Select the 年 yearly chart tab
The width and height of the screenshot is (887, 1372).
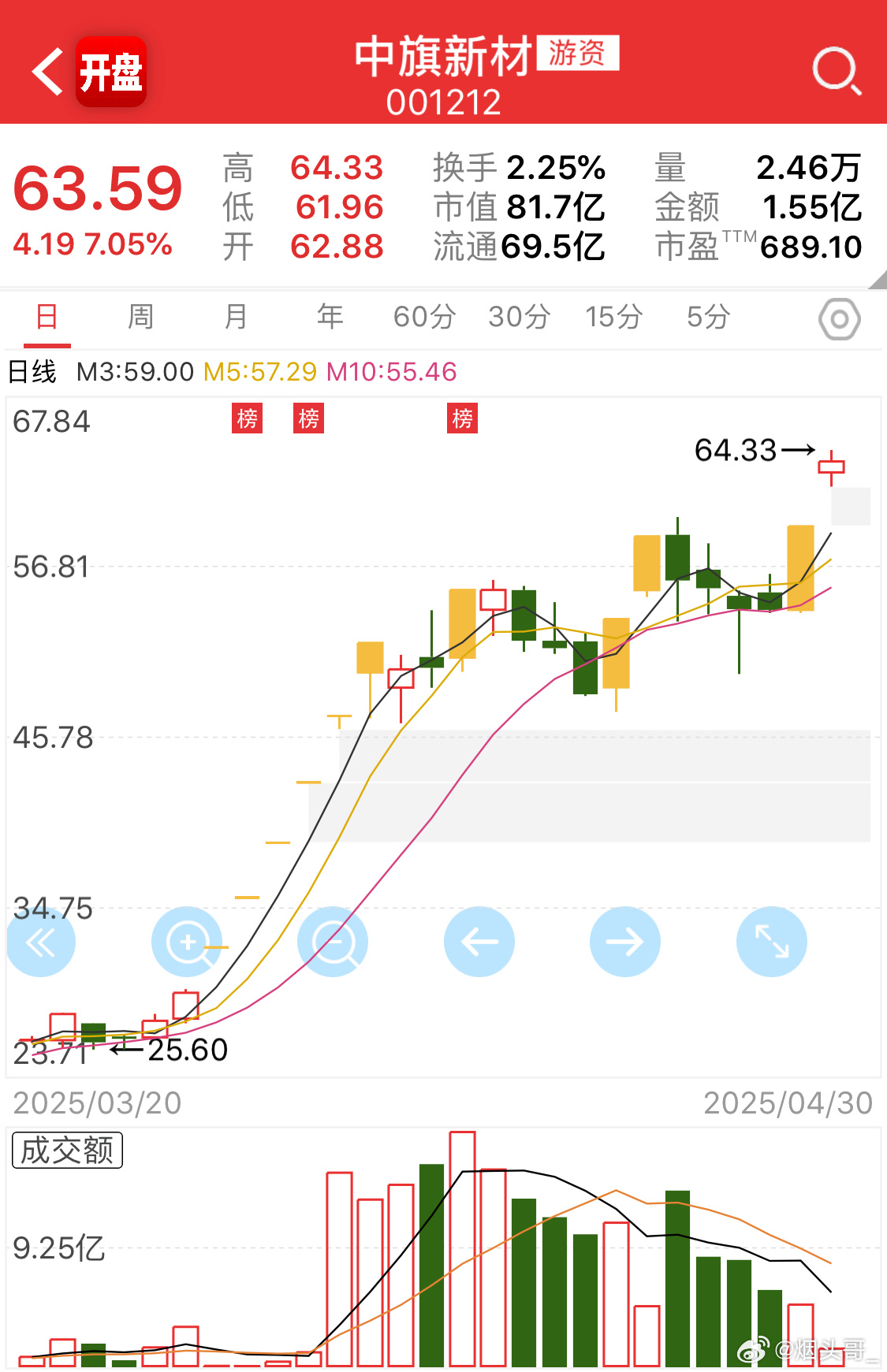coord(330,318)
